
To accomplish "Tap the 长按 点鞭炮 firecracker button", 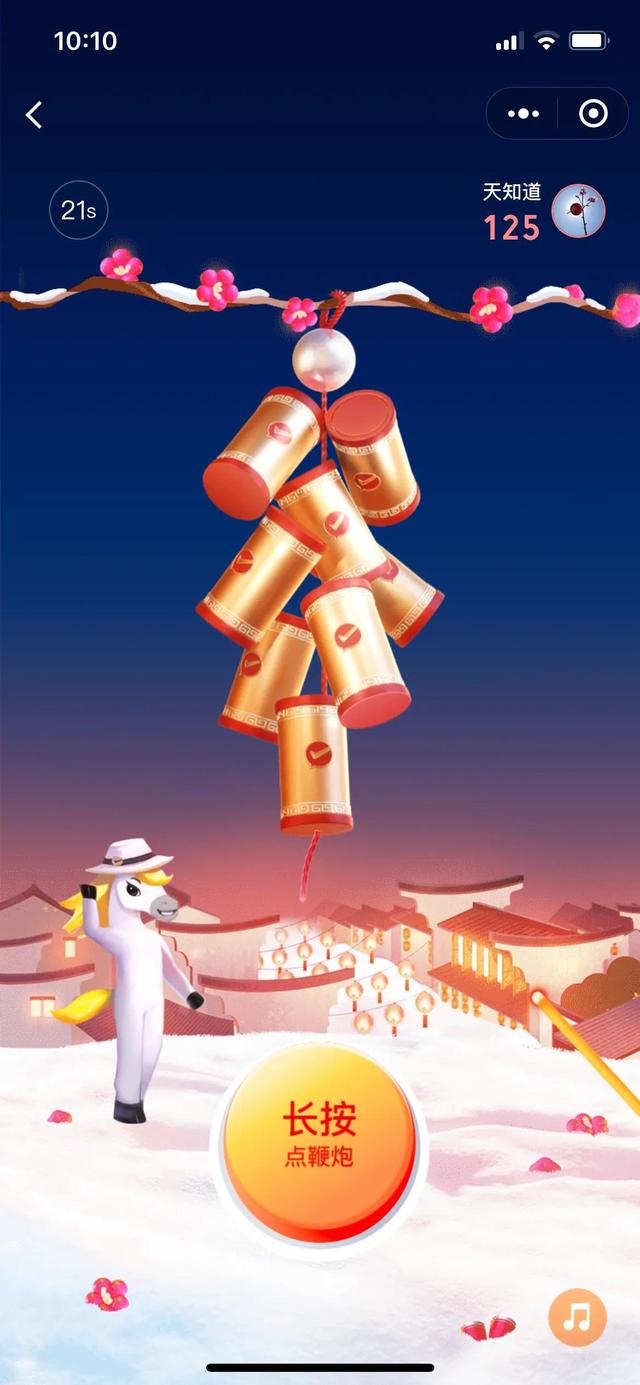I will click(319, 1144).
